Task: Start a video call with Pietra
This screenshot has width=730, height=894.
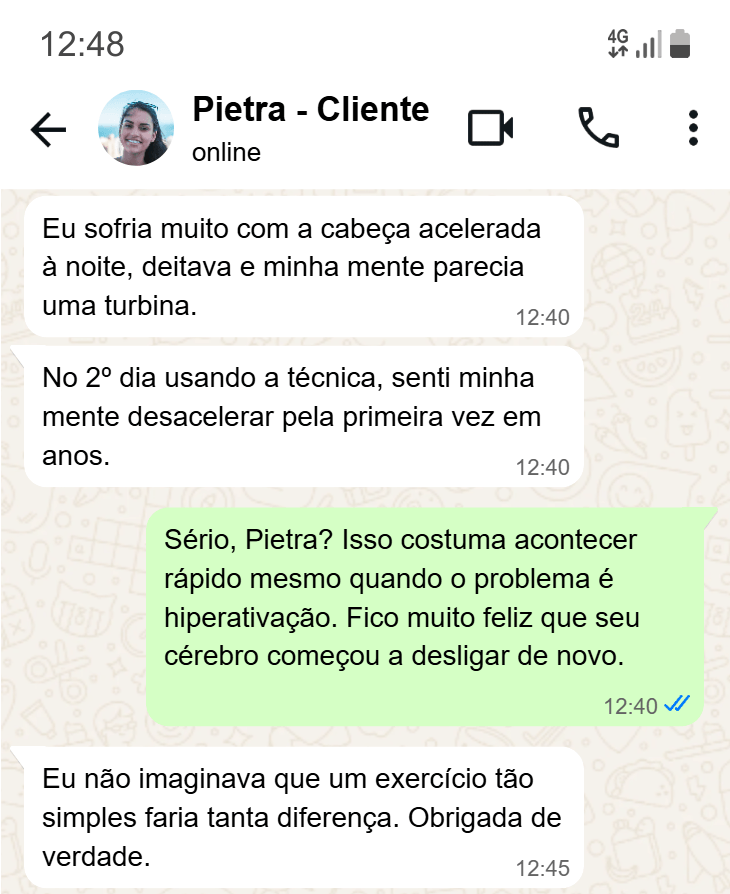Action: [x=491, y=128]
